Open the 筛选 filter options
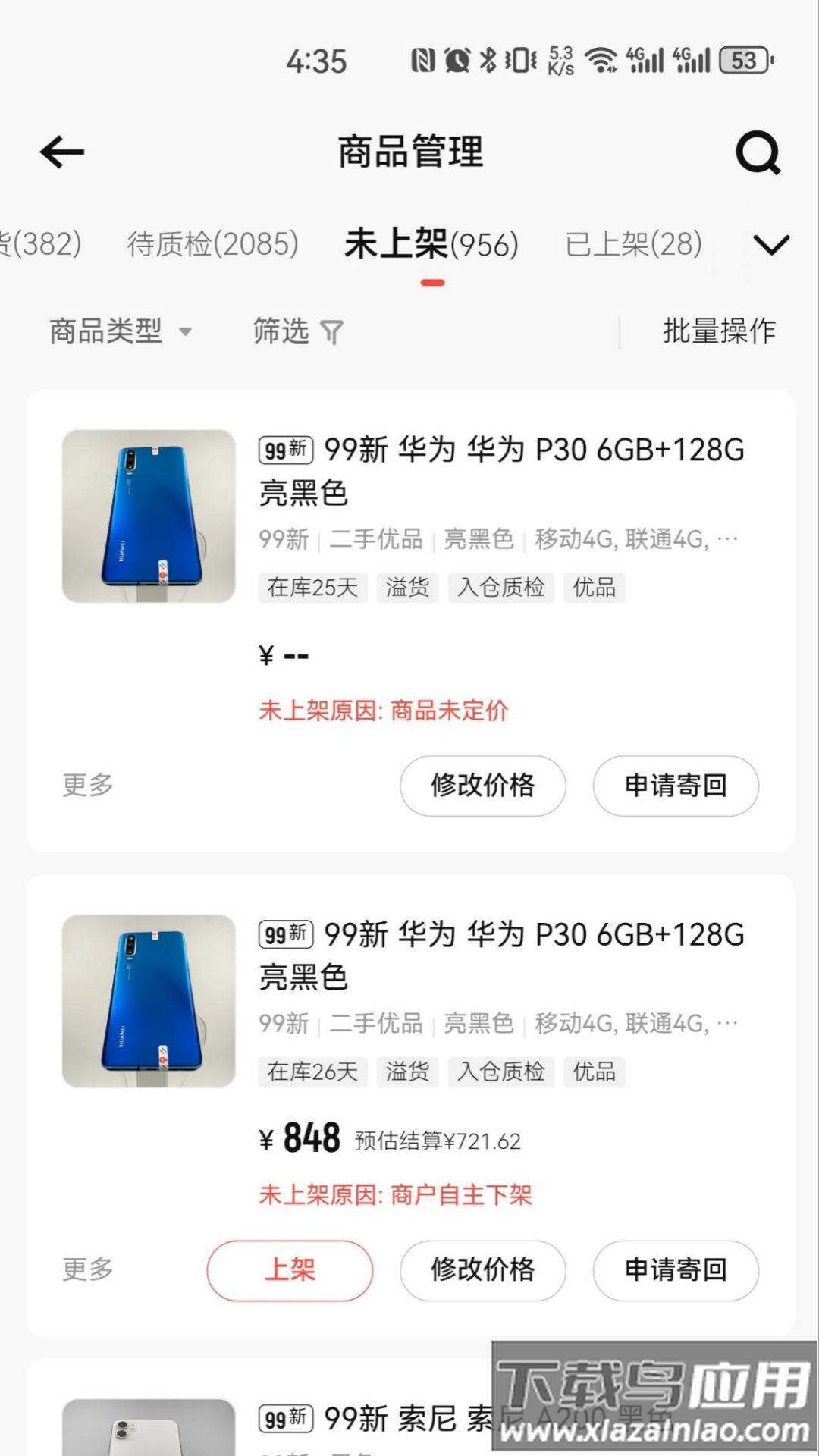Screen dimensions: 819x1456 [298, 331]
